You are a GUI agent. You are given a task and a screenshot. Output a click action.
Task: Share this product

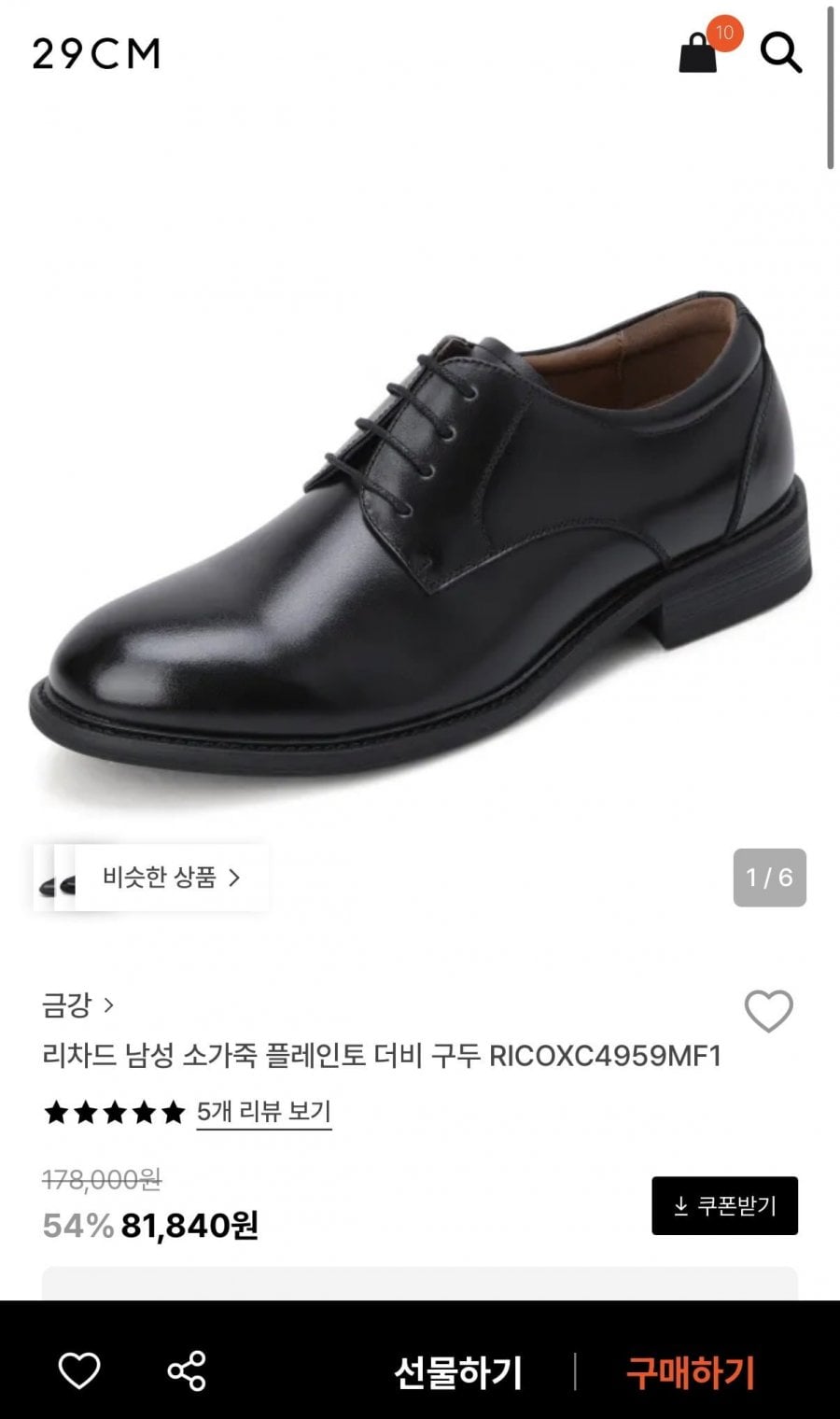click(187, 1371)
